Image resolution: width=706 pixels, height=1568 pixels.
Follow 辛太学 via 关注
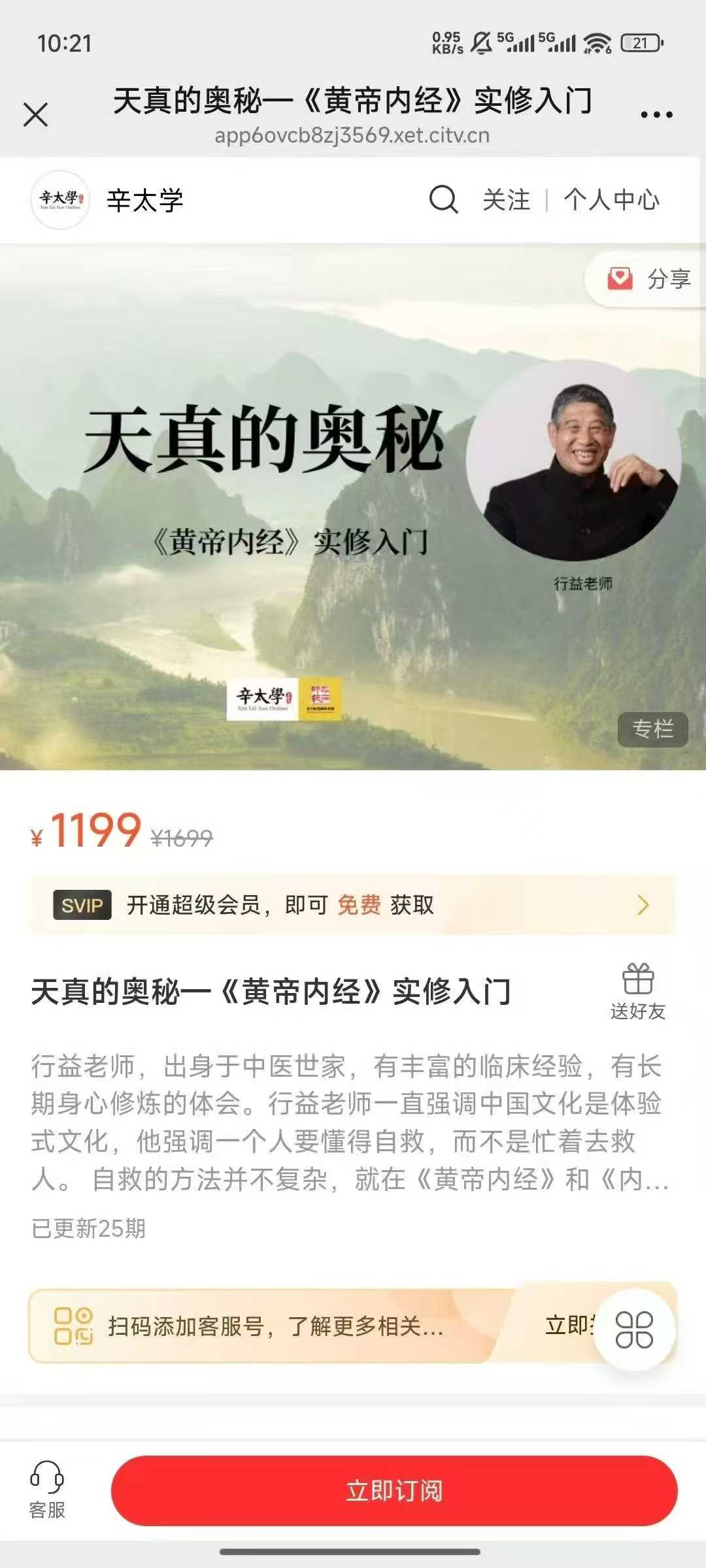click(x=506, y=199)
